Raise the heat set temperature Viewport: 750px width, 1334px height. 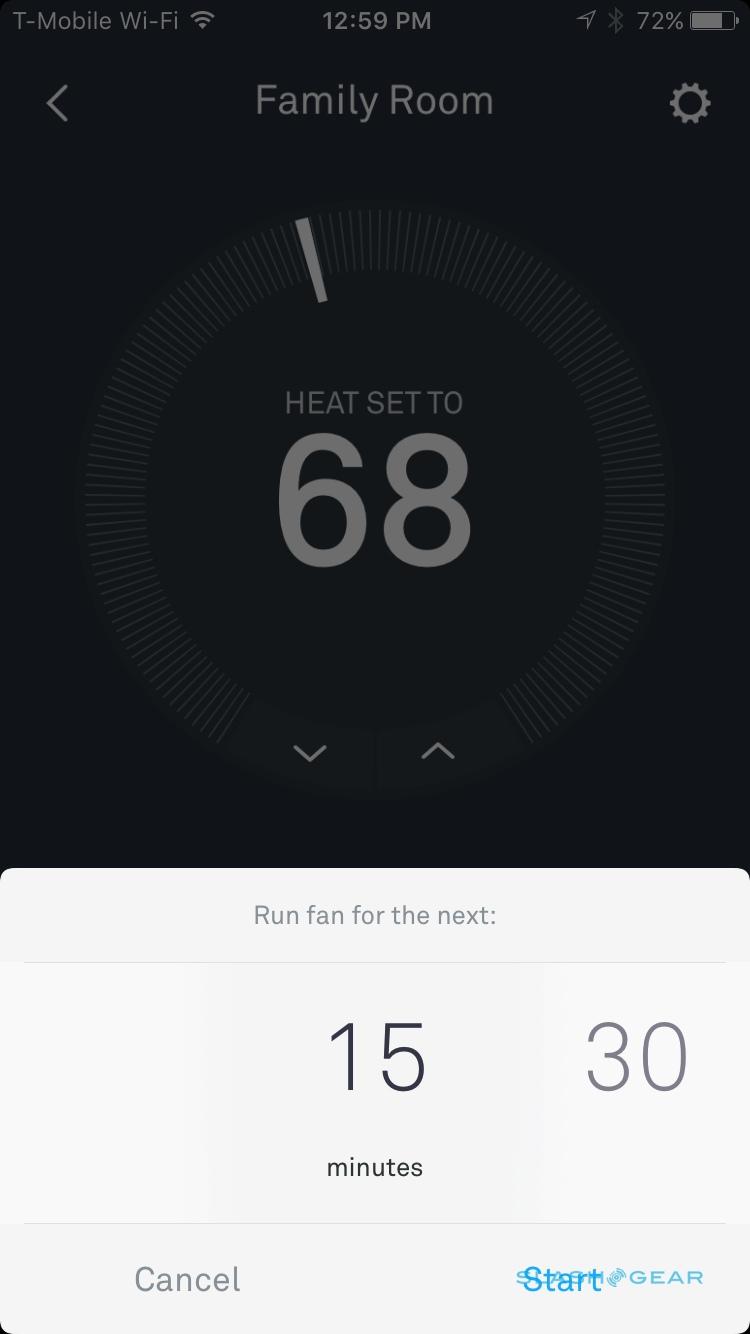tap(438, 751)
